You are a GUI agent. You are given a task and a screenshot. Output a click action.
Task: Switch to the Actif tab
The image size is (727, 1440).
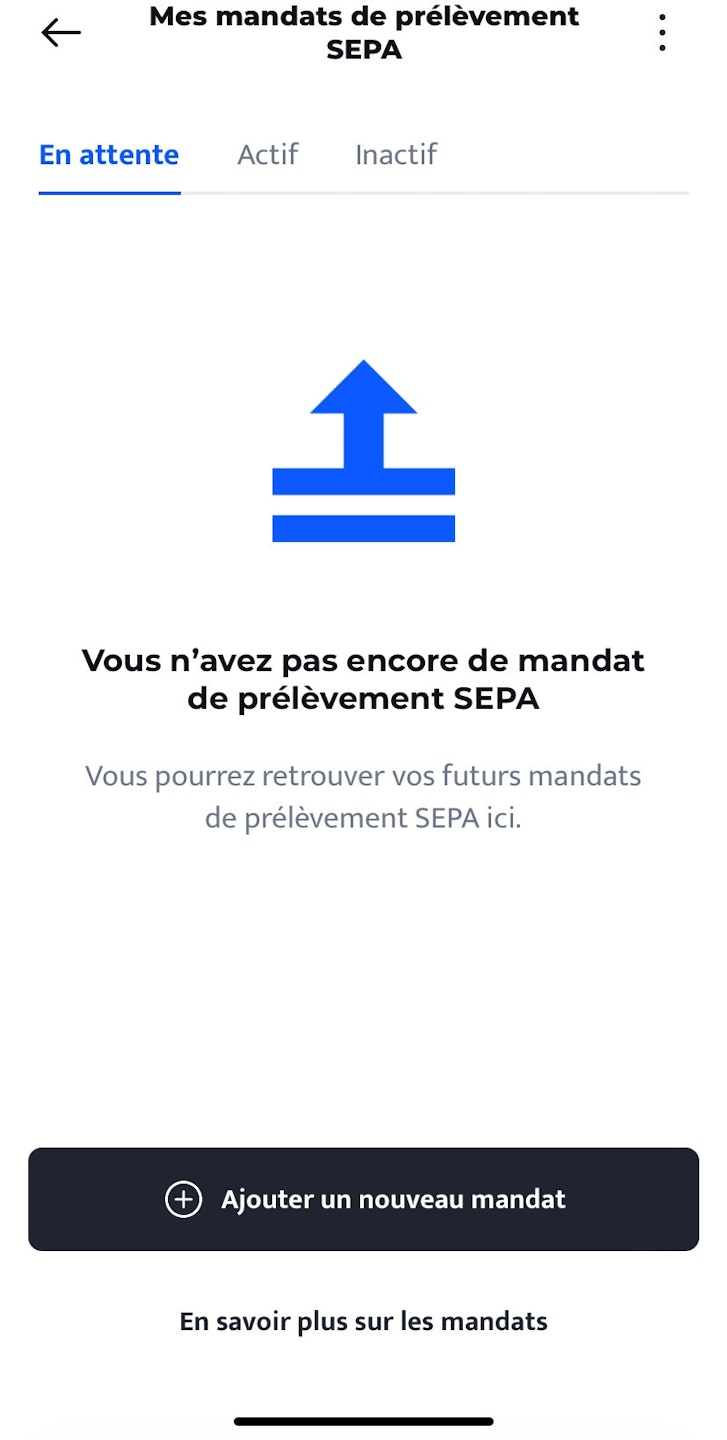[x=267, y=155]
